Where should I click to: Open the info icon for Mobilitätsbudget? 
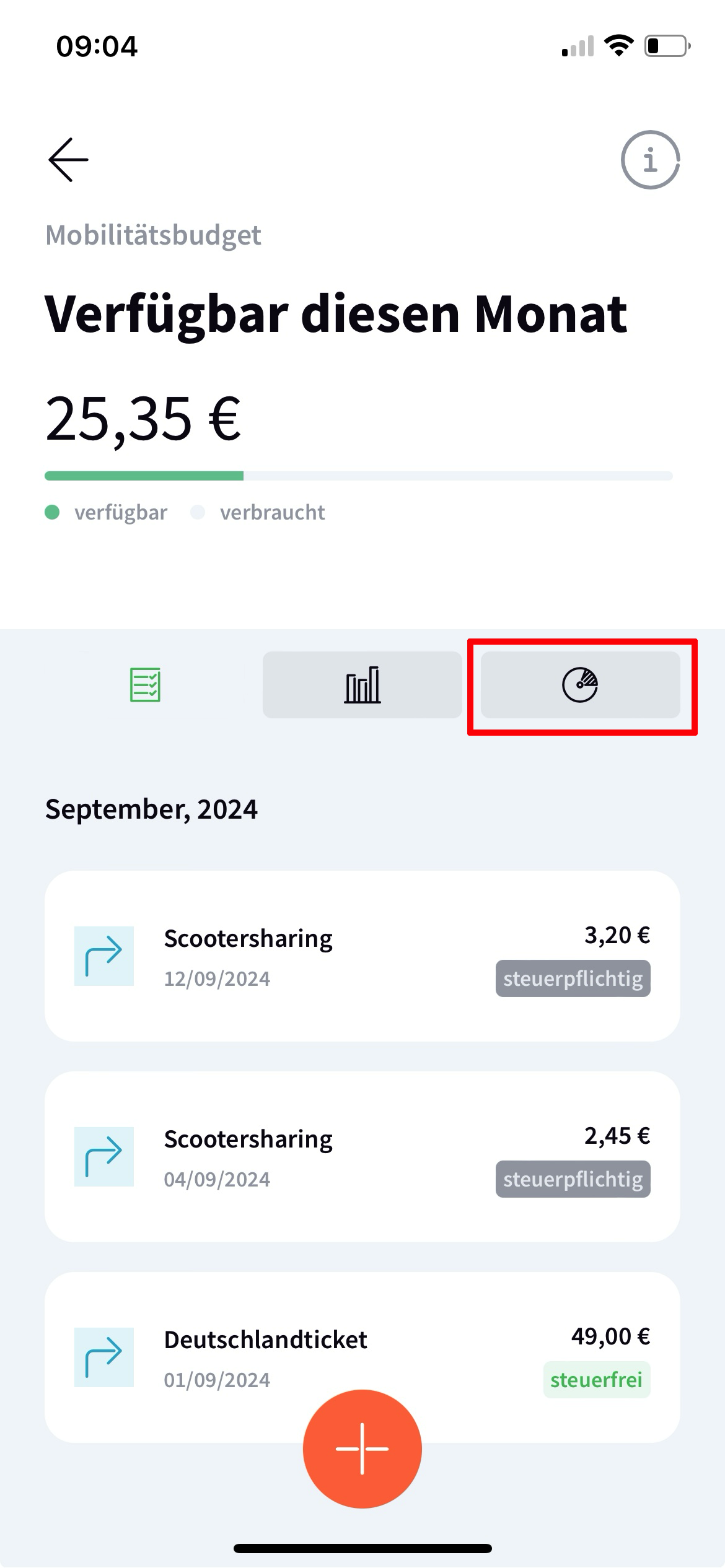[x=650, y=160]
